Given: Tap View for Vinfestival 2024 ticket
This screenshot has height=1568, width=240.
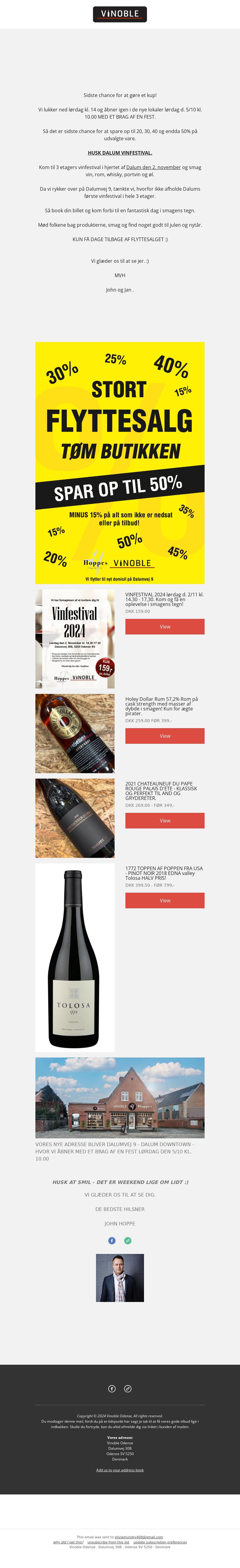Looking at the screenshot, I should 165,626.
